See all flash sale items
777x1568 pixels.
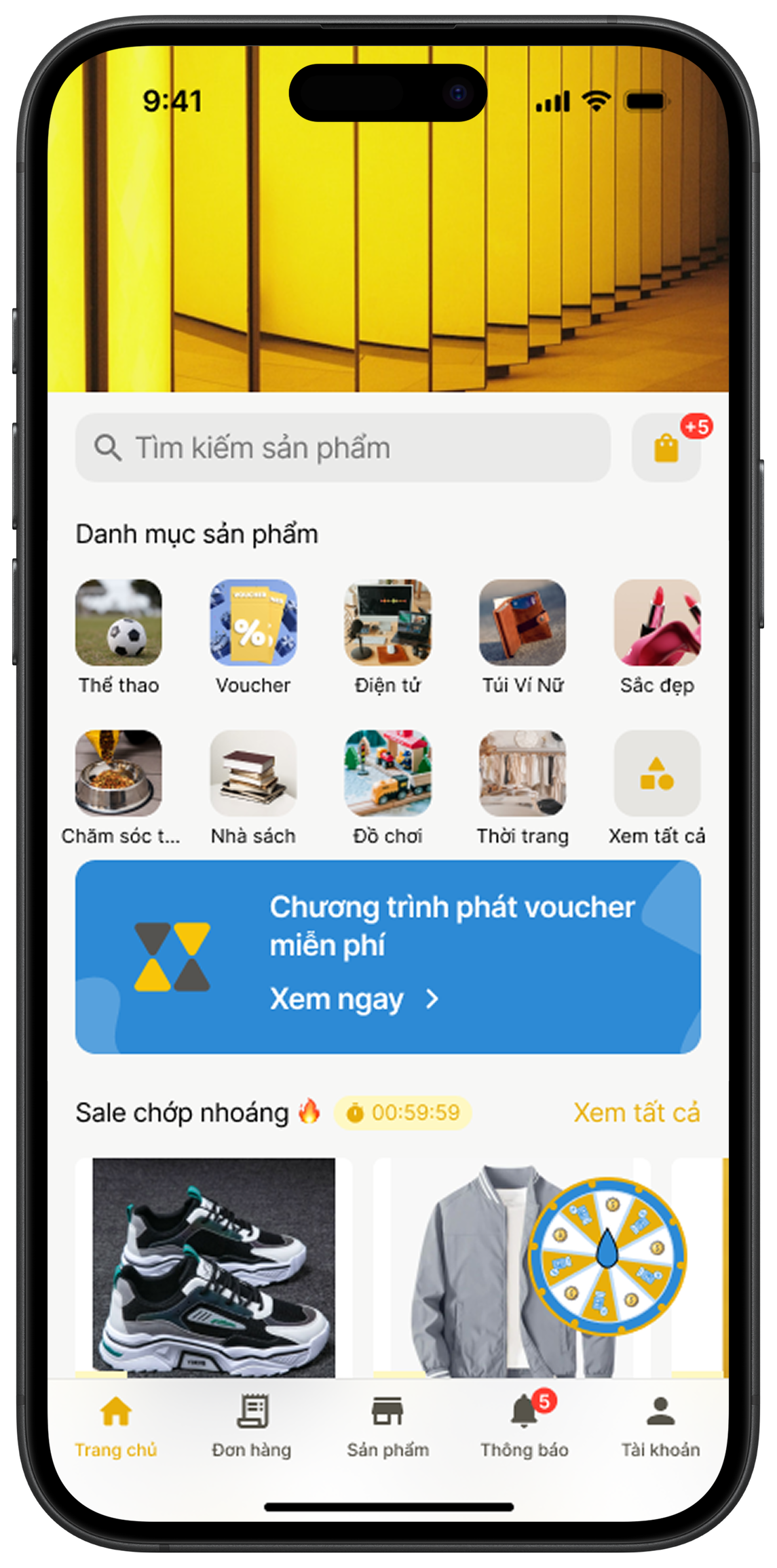(637, 1113)
